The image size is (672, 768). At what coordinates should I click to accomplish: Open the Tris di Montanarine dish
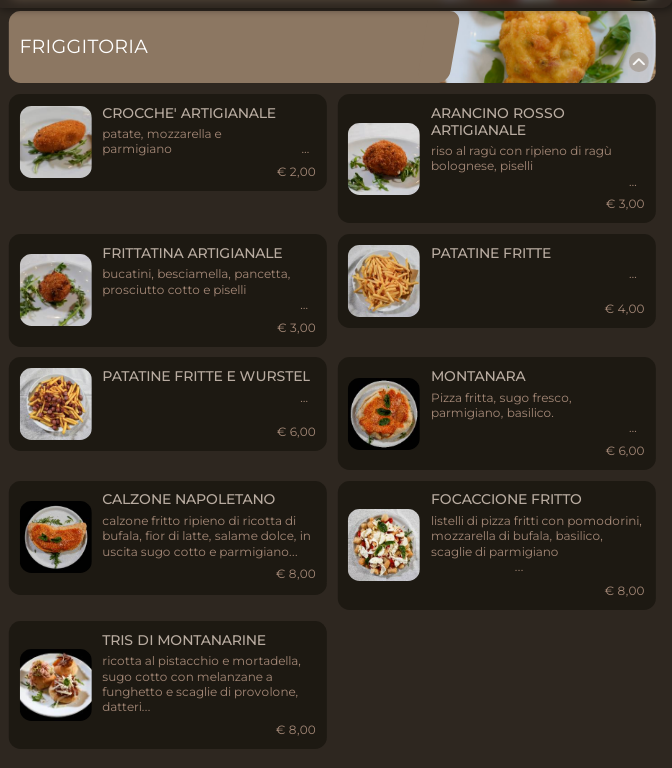[x=168, y=684]
